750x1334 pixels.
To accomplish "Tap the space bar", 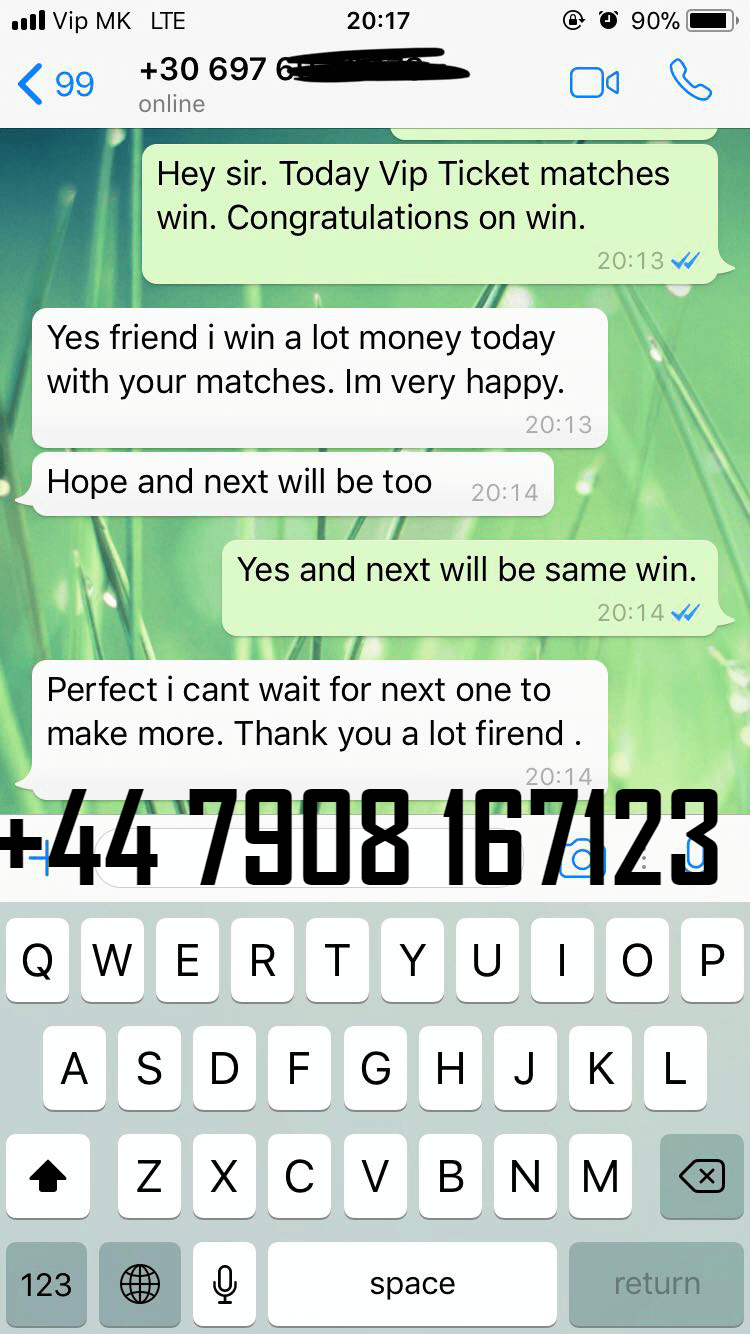I will [412, 1284].
